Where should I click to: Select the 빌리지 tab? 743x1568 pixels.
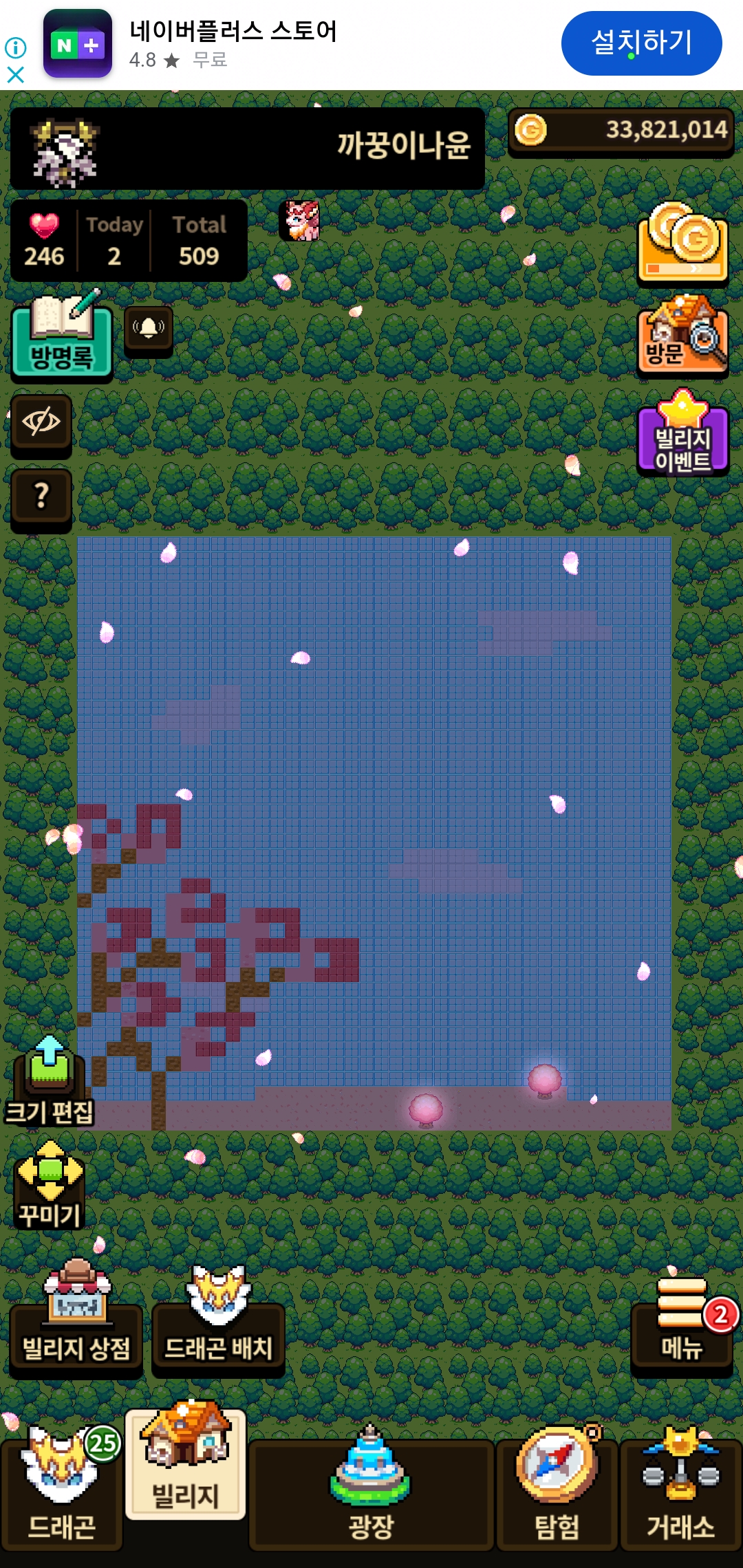[x=185, y=1463]
